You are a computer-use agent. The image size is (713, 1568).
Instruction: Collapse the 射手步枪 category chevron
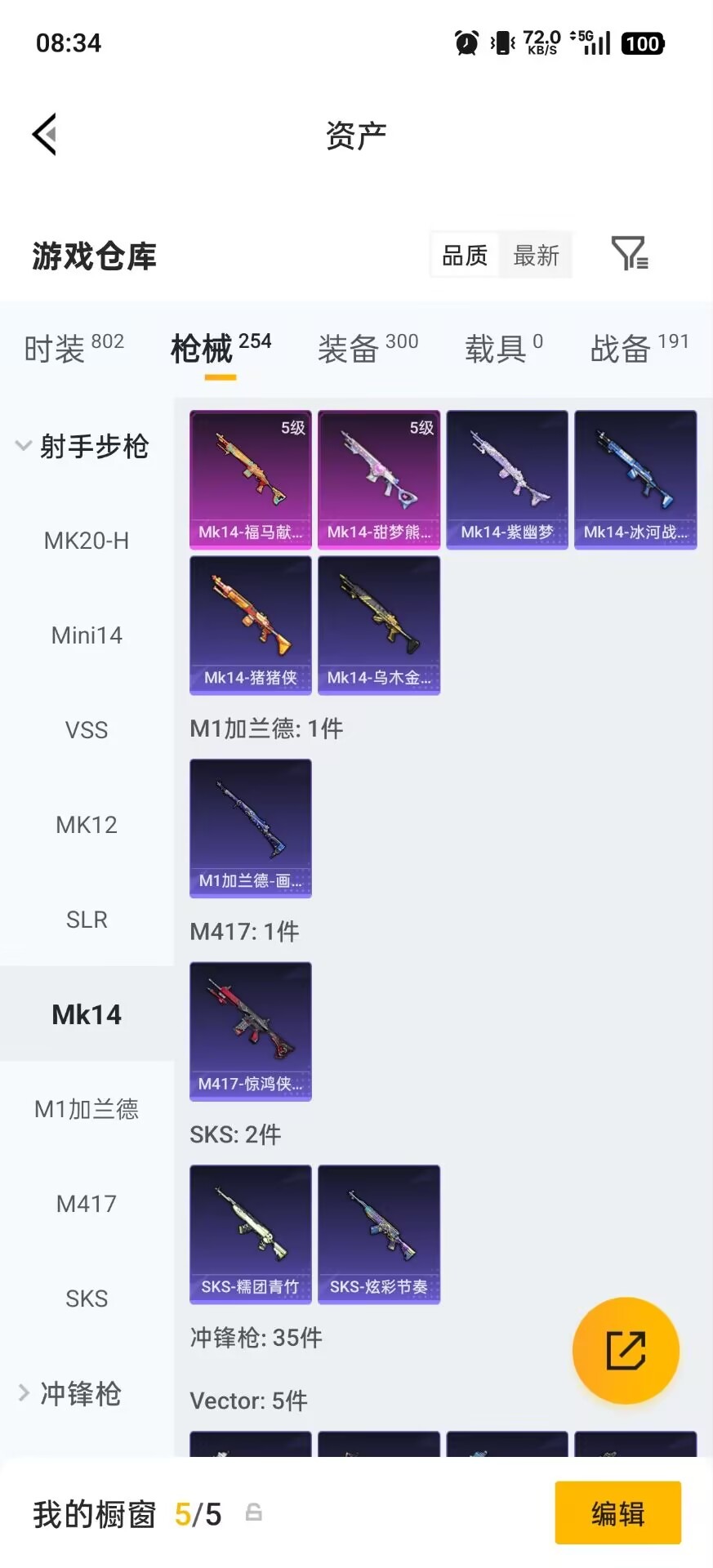pyautogui.click(x=23, y=446)
